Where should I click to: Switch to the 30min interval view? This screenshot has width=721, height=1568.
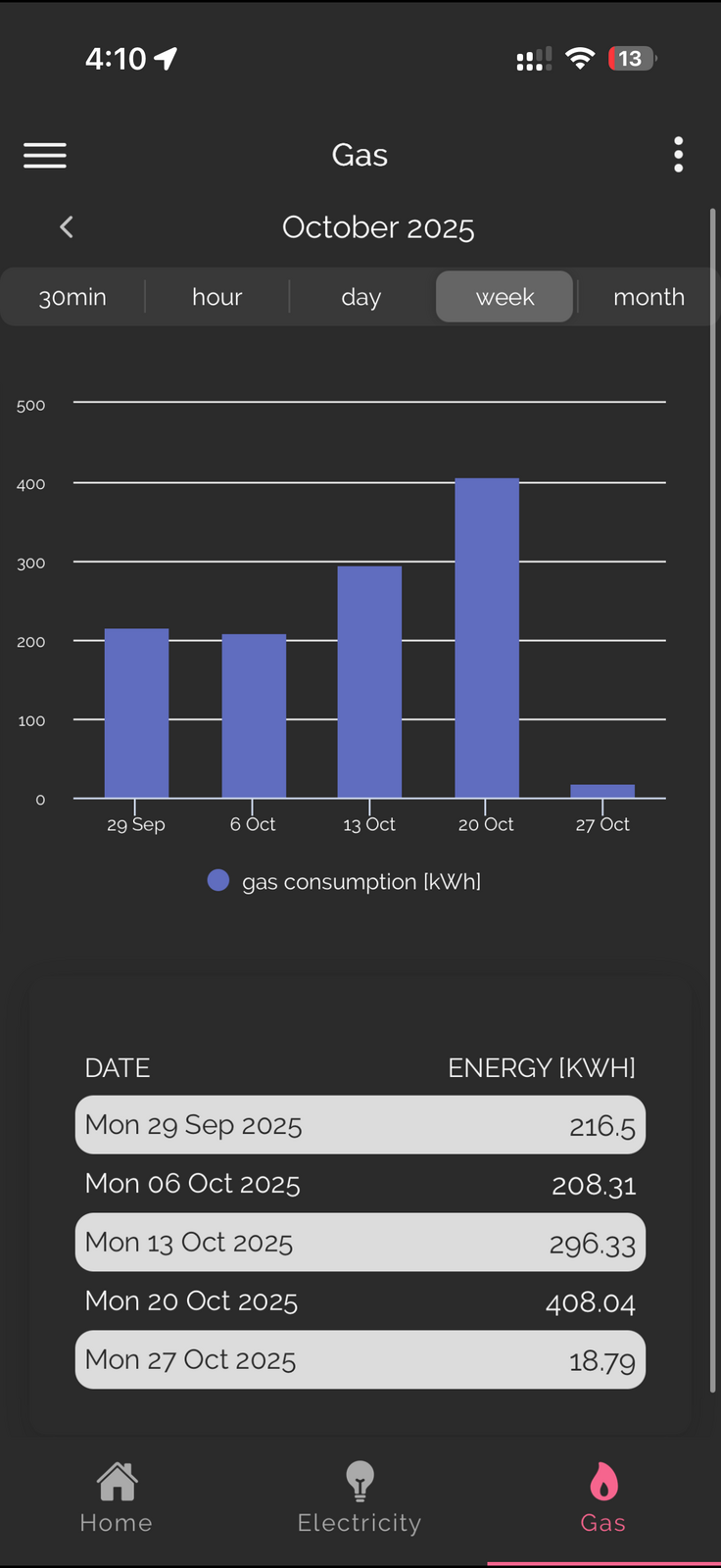[x=72, y=297]
